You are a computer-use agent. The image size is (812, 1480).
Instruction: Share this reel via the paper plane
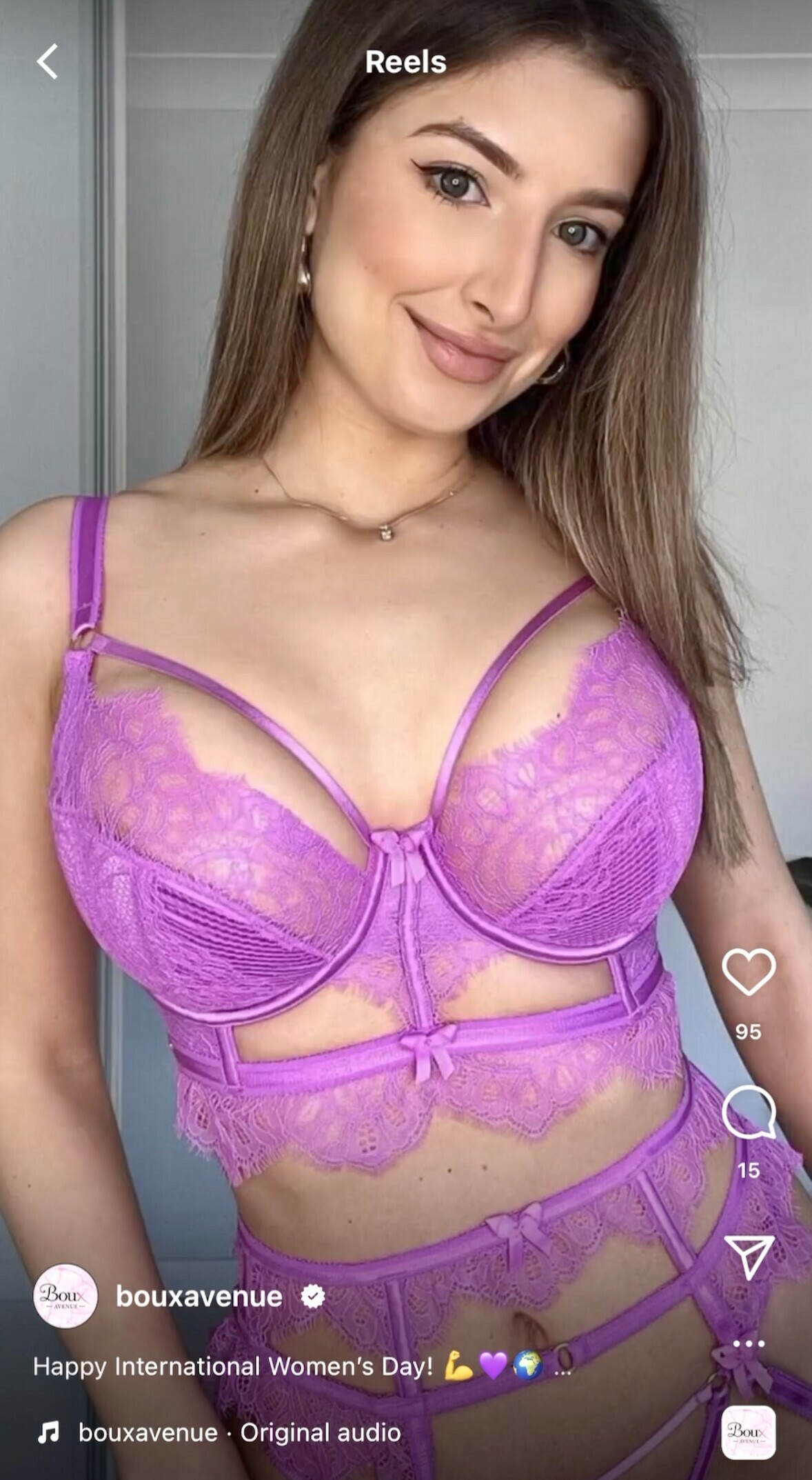point(749,1257)
